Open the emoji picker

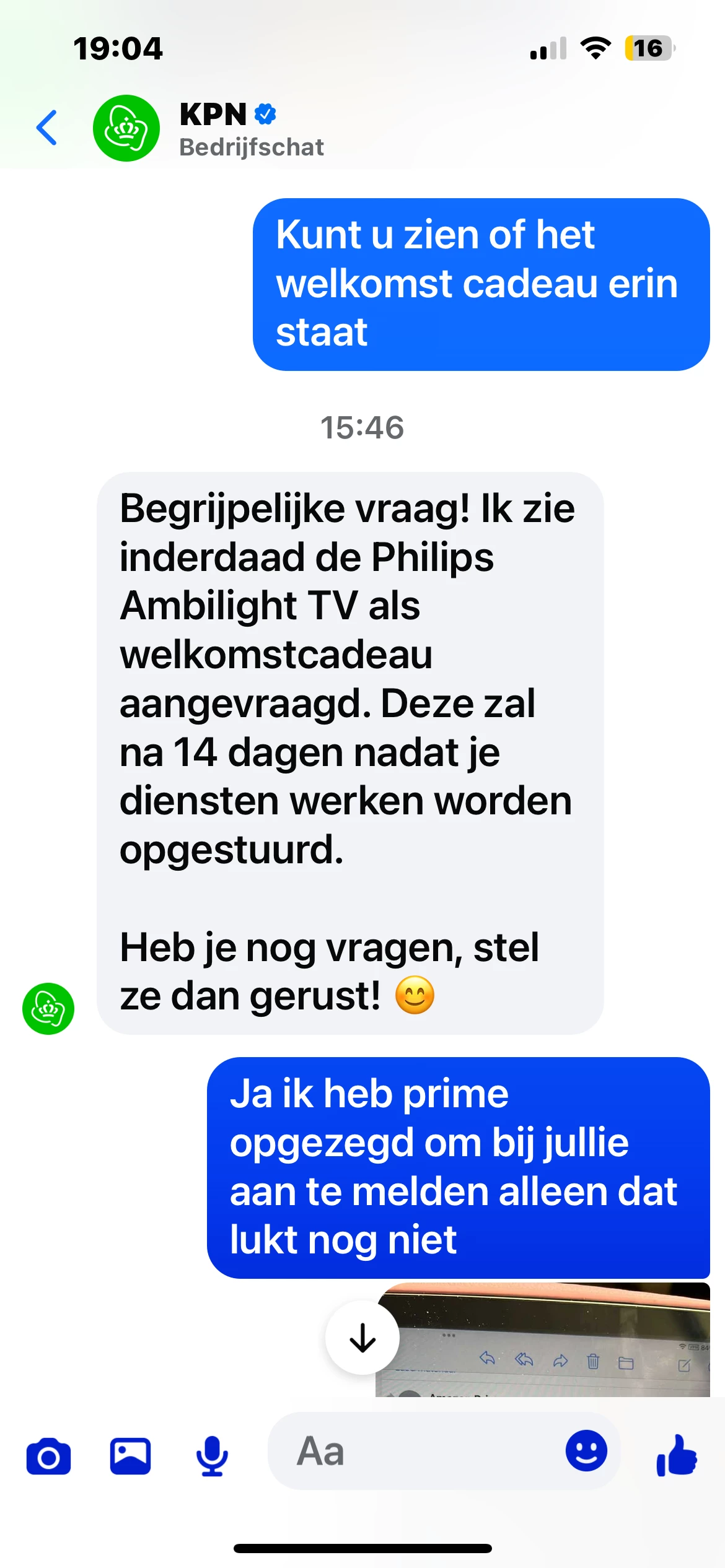(586, 1451)
